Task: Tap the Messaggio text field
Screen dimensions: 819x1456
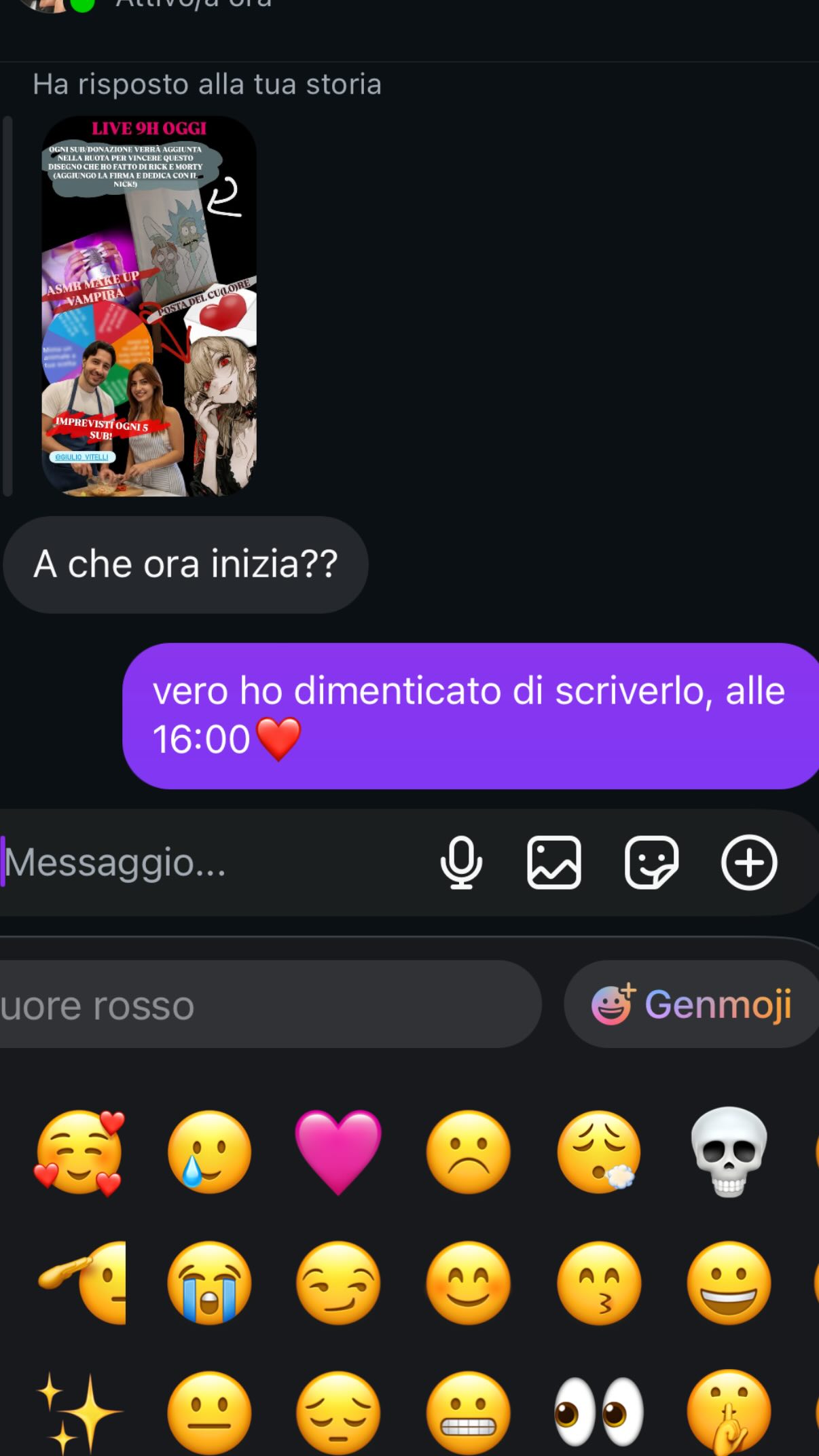Action: (204, 862)
